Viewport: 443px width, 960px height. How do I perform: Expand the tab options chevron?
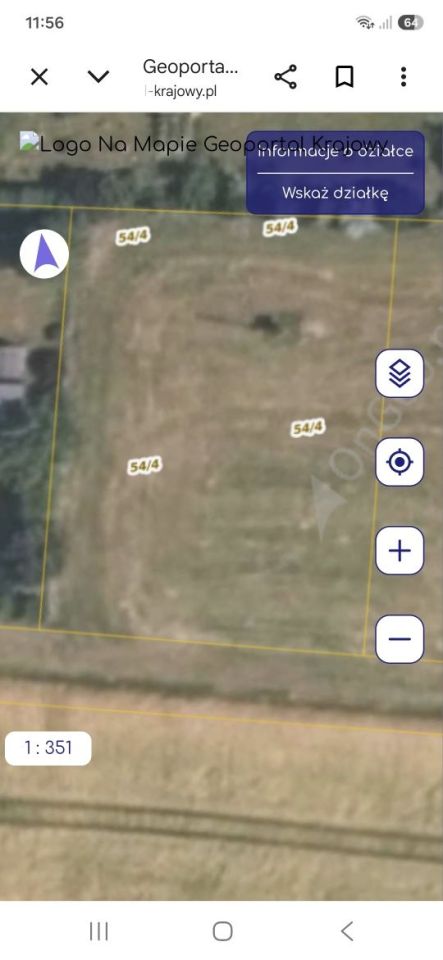click(99, 77)
